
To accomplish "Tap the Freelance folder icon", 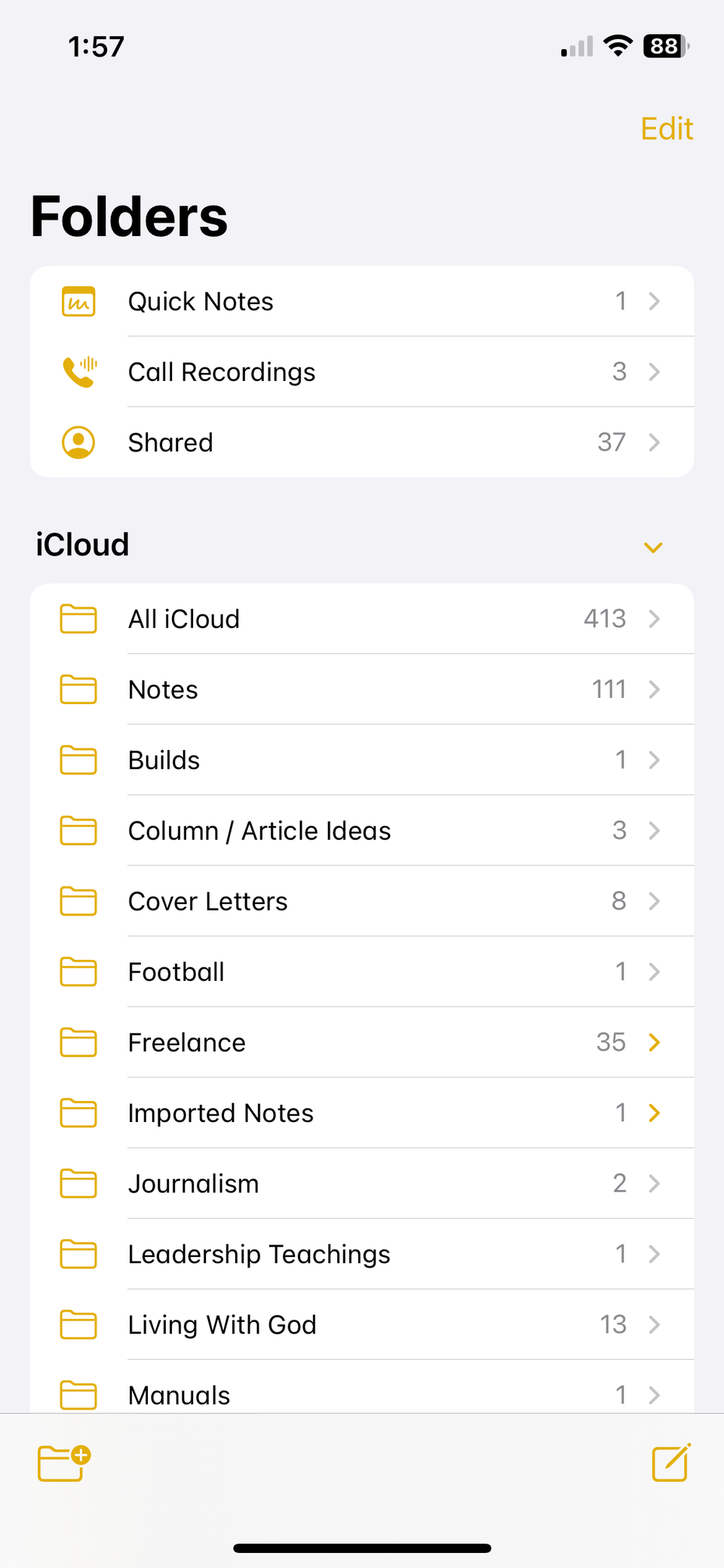I will [x=78, y=1042].
